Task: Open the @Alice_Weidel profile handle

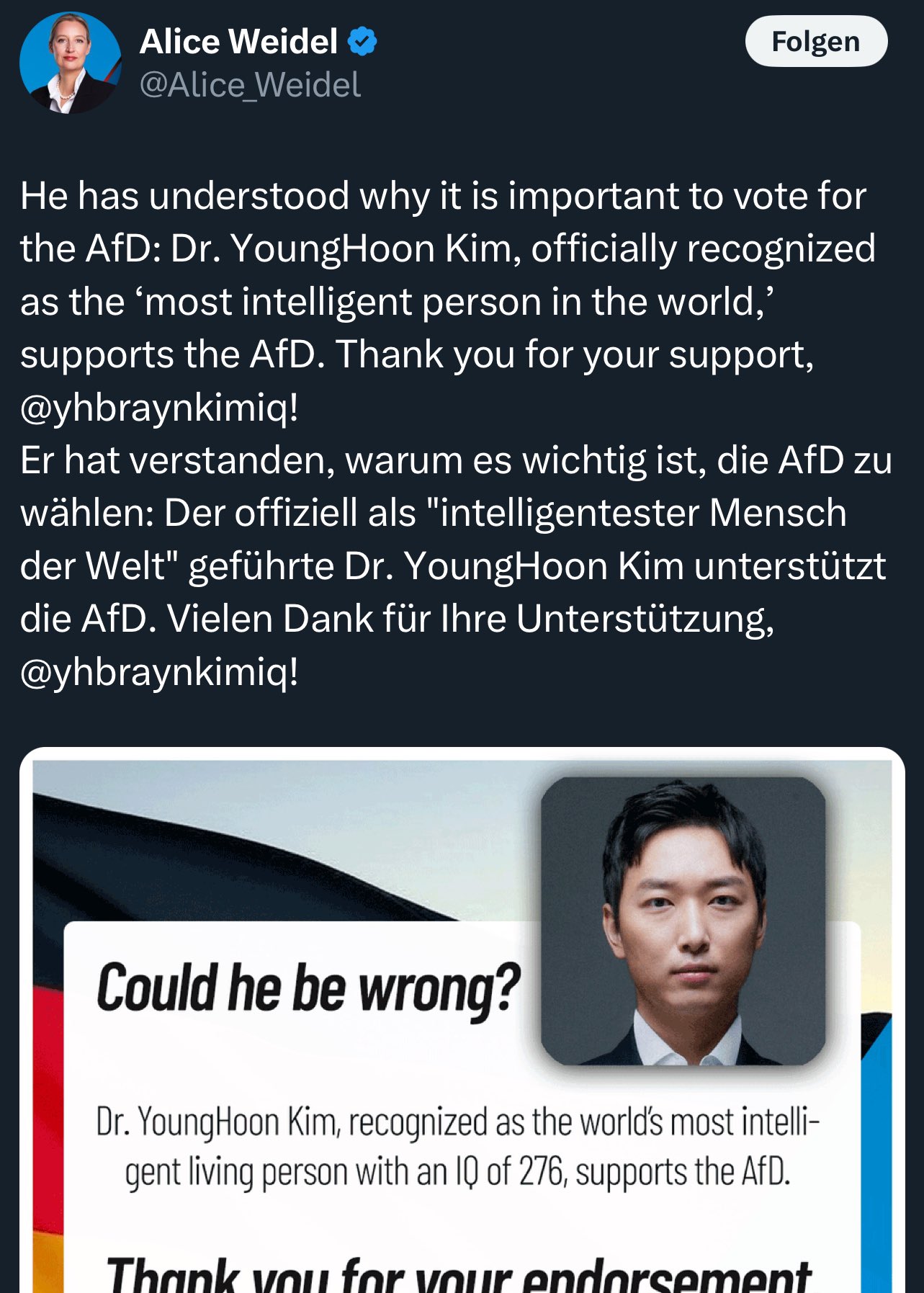Action: (x=249, y=85)
